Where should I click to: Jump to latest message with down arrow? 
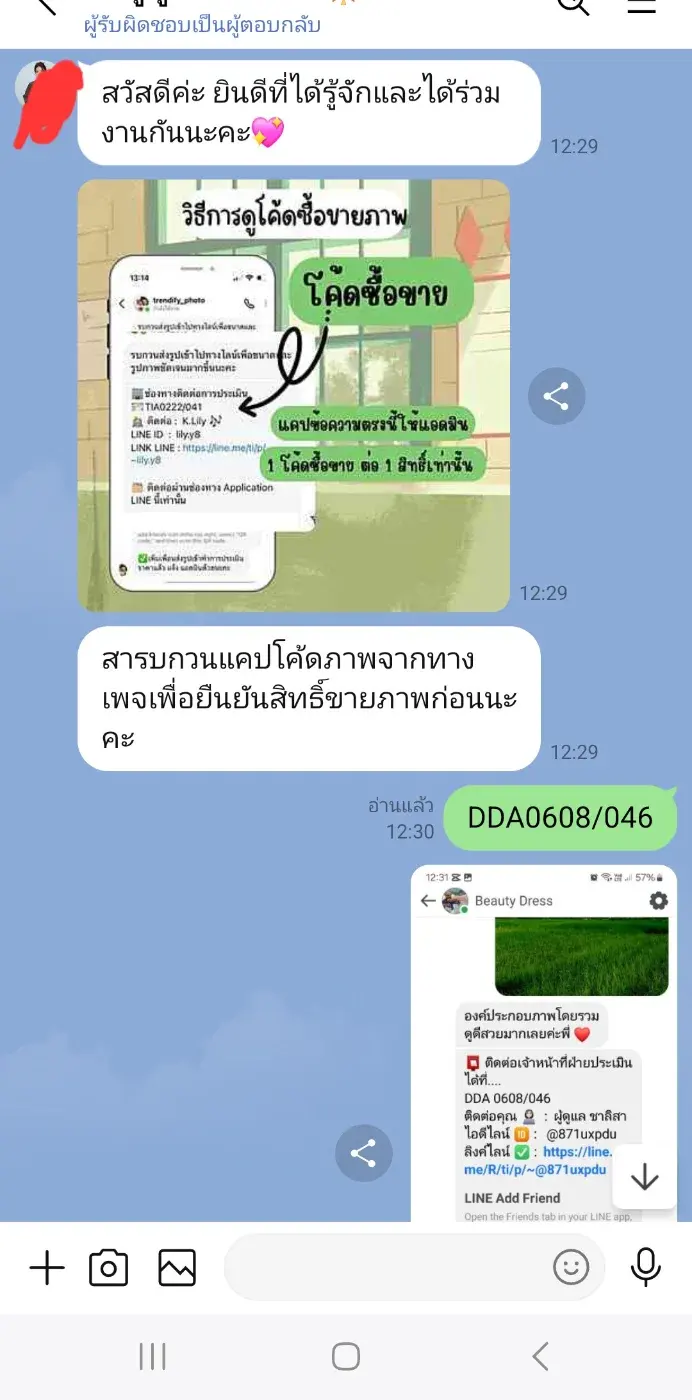tap(645, 1177)
